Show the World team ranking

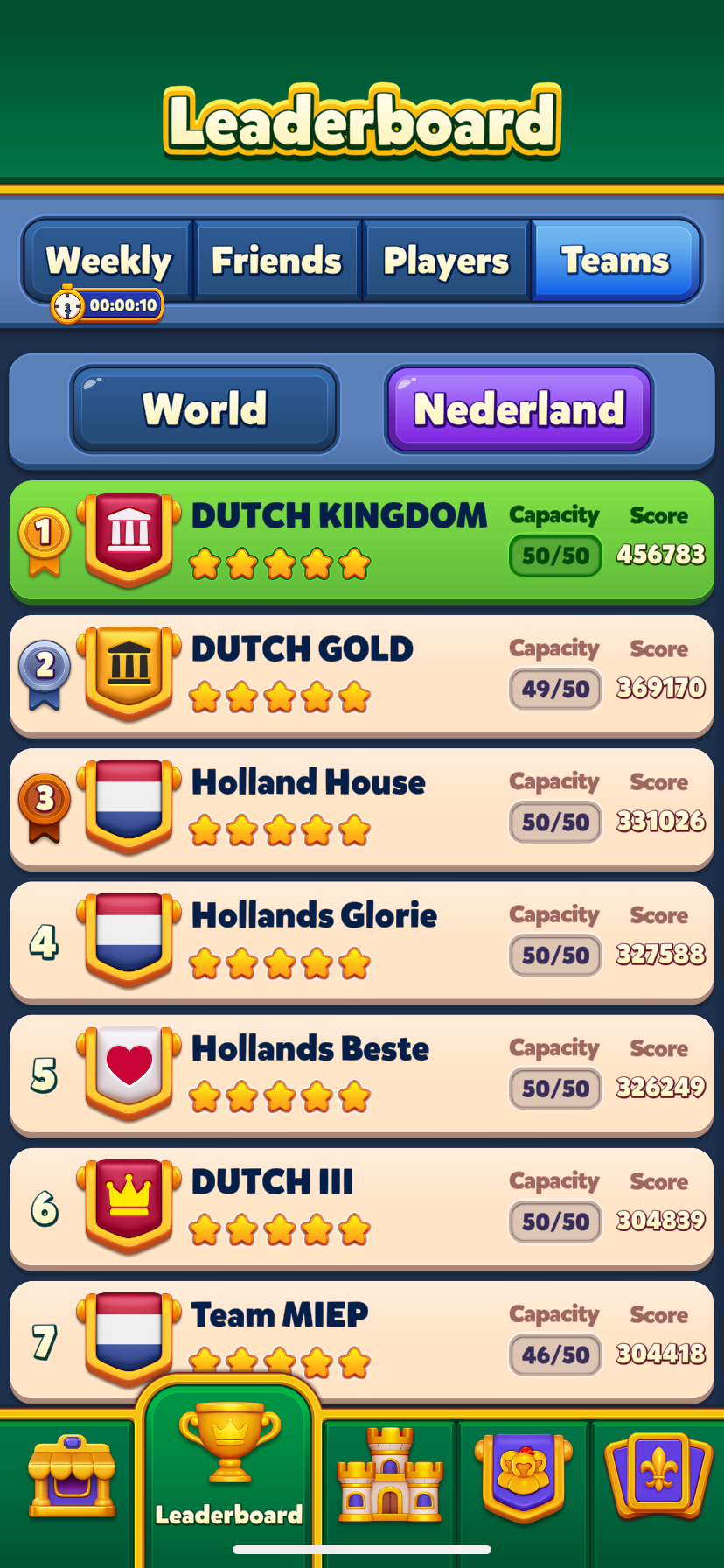click(x=205, y=409)
